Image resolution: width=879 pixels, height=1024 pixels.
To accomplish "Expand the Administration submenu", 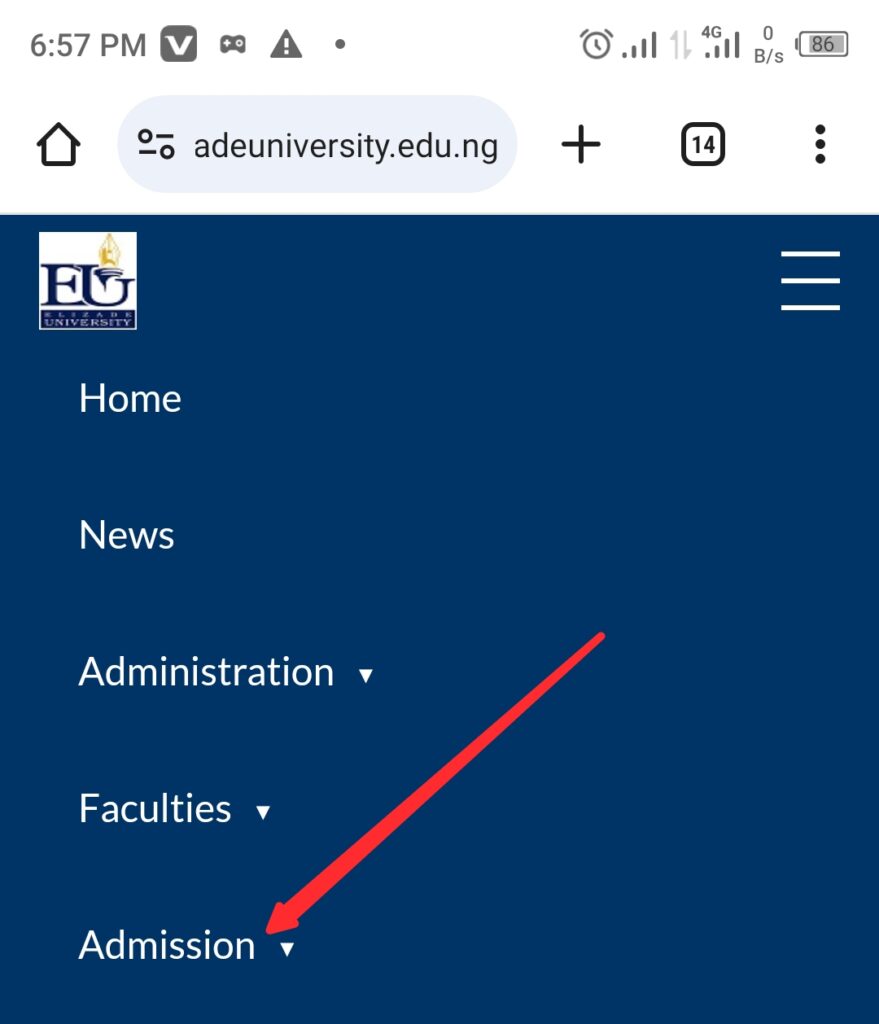I will [365, 675].
